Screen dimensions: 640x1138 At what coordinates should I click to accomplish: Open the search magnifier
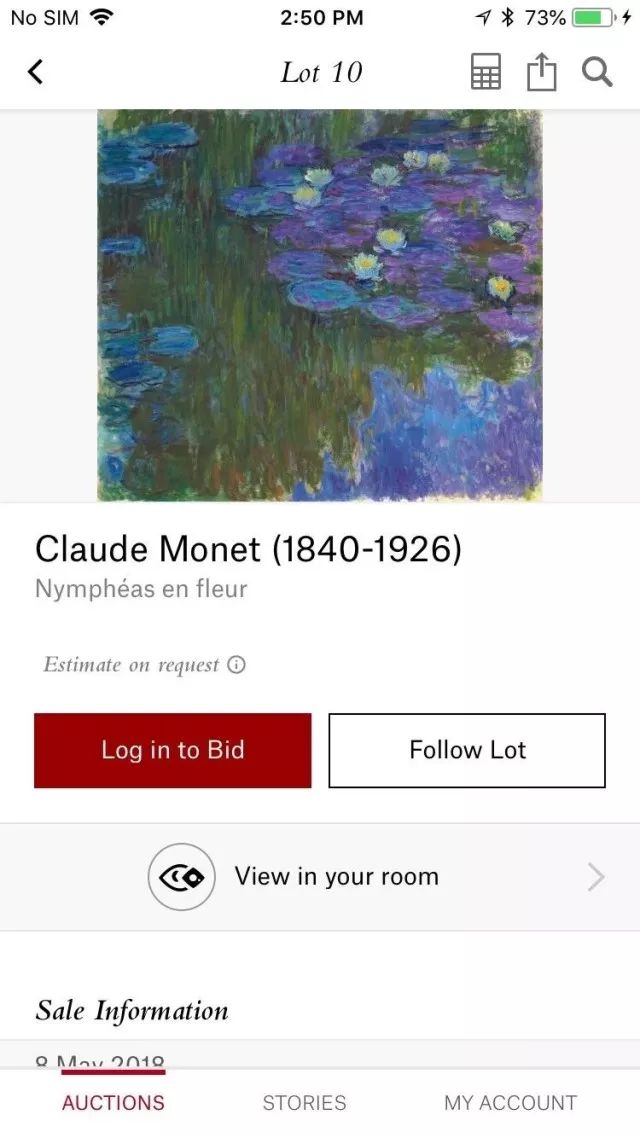597,72
